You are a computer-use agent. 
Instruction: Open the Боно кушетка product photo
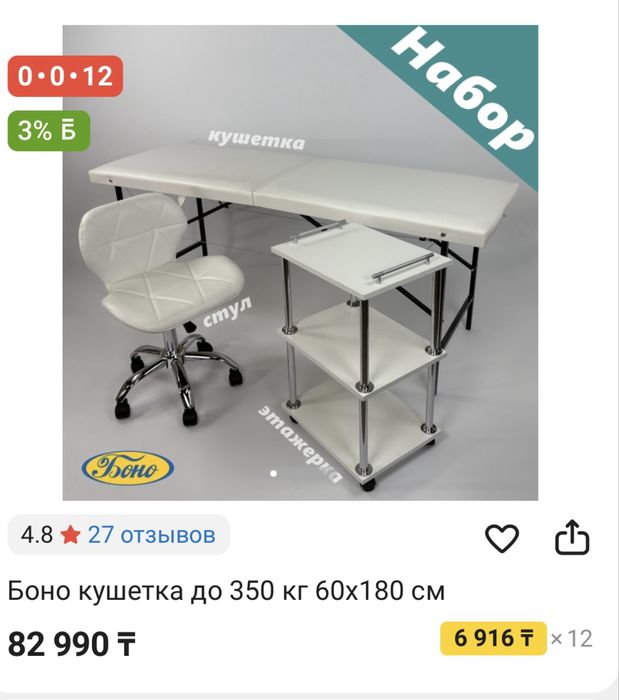pyautogui.click(x=300, y=262)
